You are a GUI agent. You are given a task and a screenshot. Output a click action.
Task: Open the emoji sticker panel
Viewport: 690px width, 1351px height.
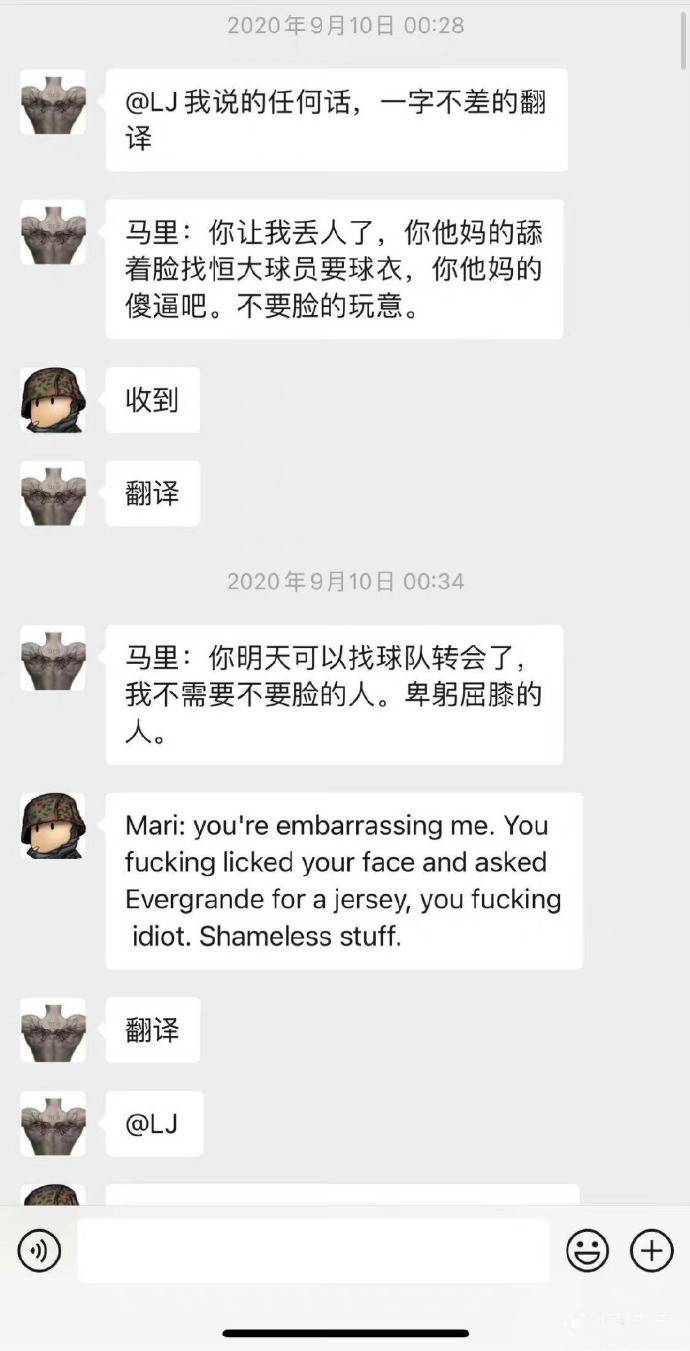click(x=587, y=1250)
